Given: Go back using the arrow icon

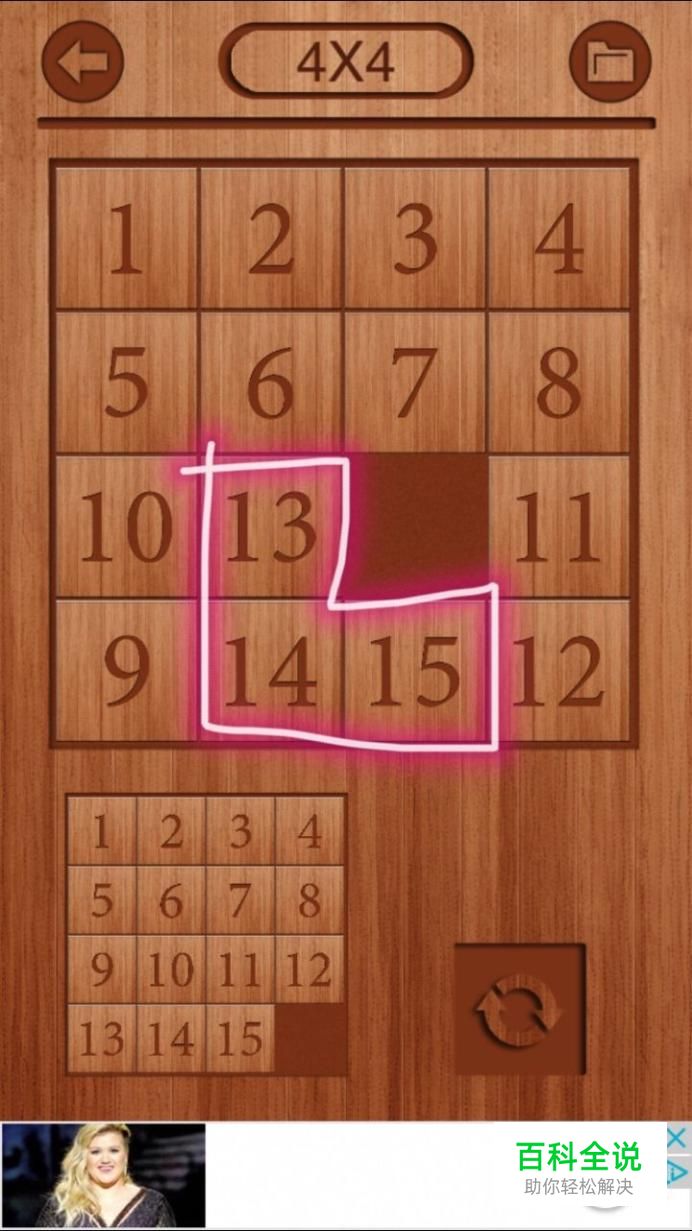Looking at the screenshot, I should [x=82, y=62].
